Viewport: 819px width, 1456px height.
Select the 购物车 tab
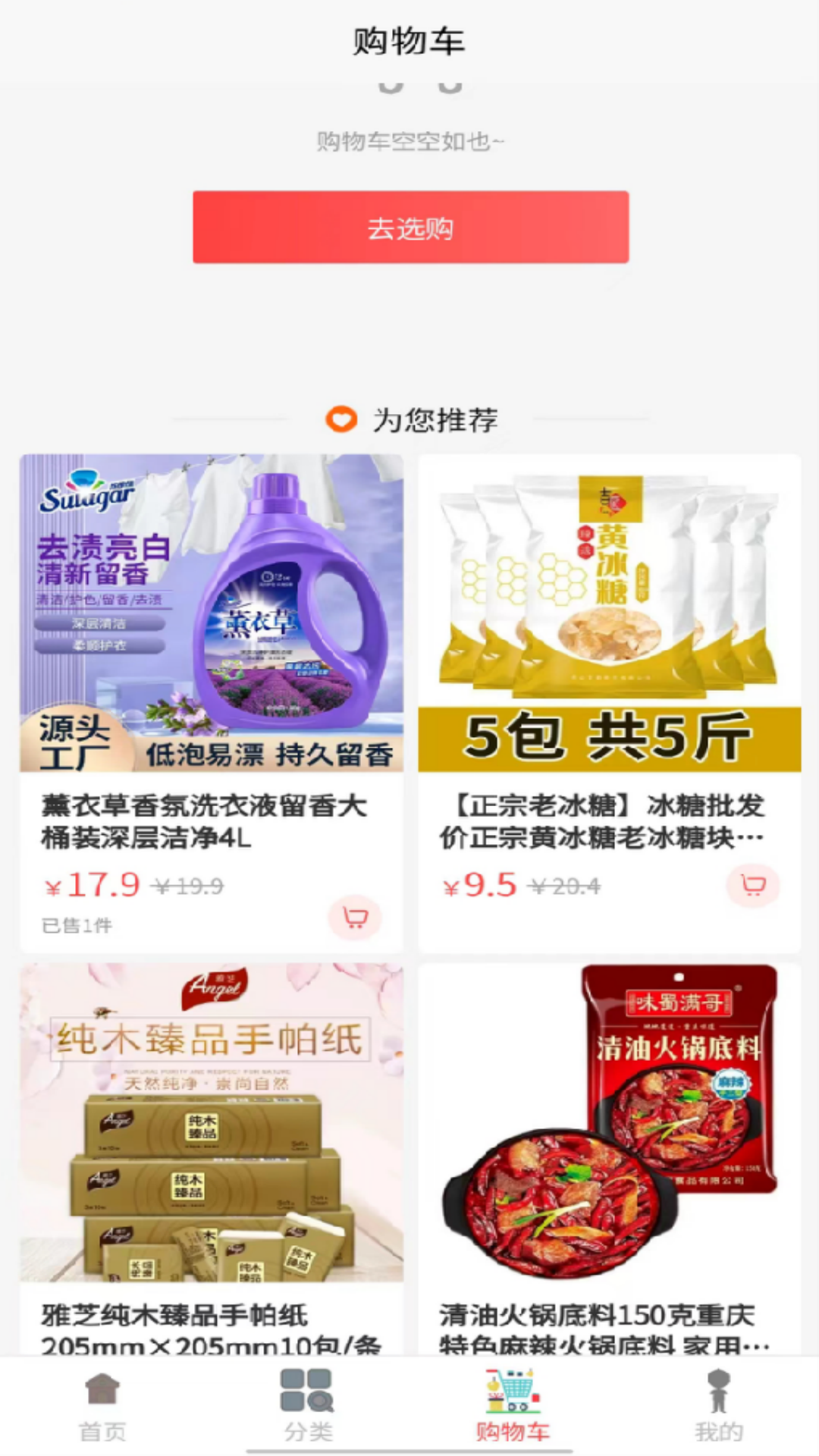[513, 1405]
